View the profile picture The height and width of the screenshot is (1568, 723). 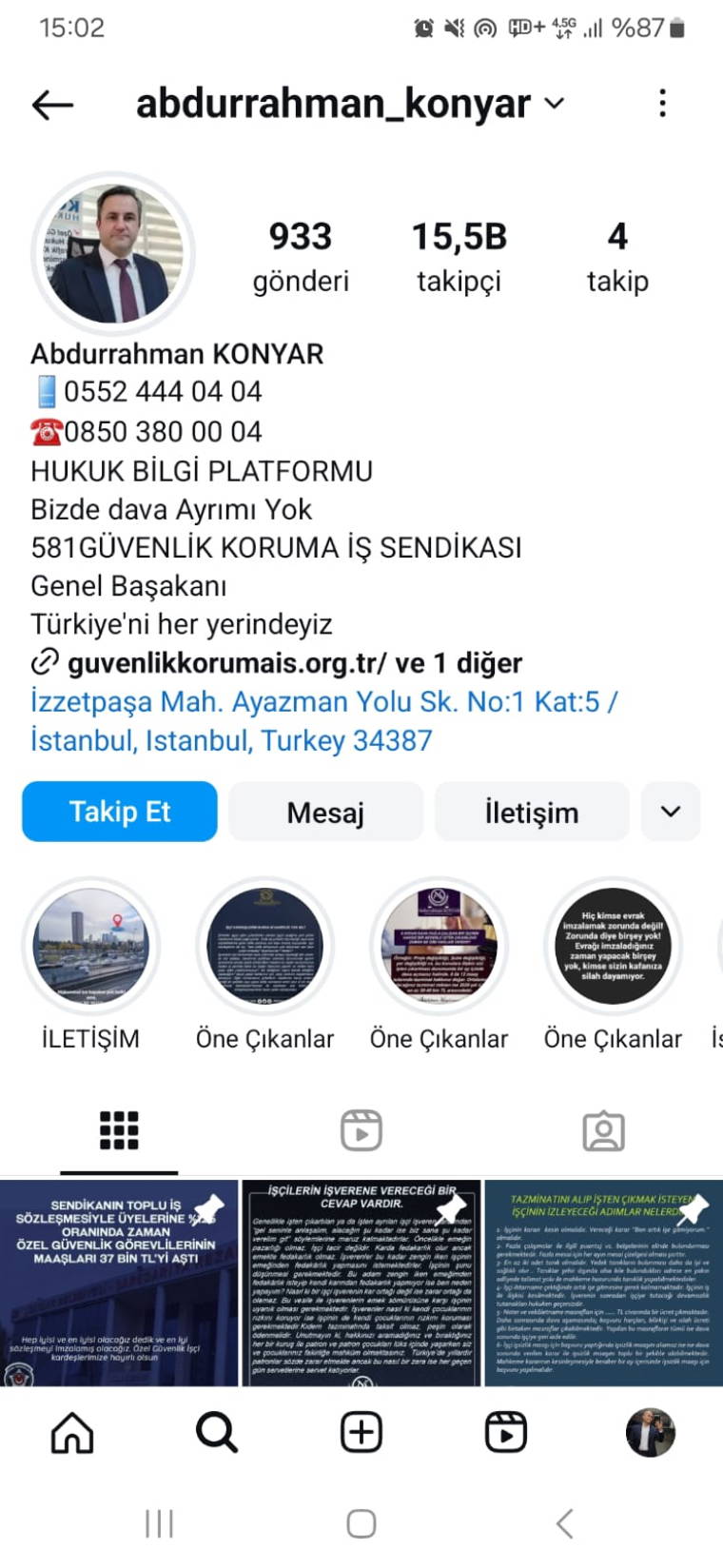click(113, 254)
